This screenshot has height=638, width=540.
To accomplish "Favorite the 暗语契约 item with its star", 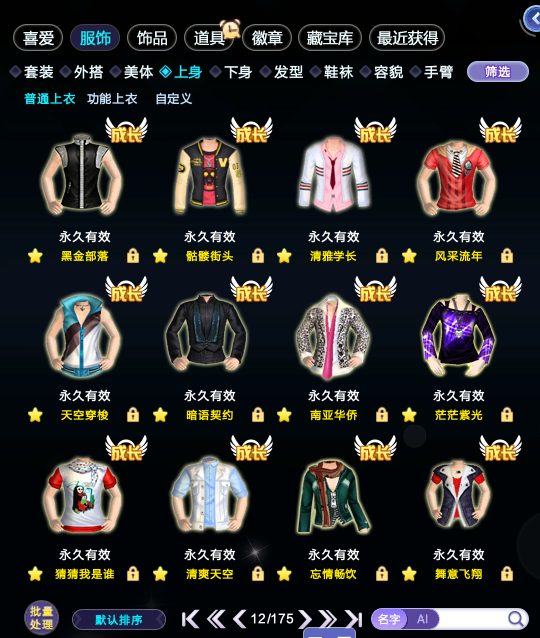I will click(160, 415).
